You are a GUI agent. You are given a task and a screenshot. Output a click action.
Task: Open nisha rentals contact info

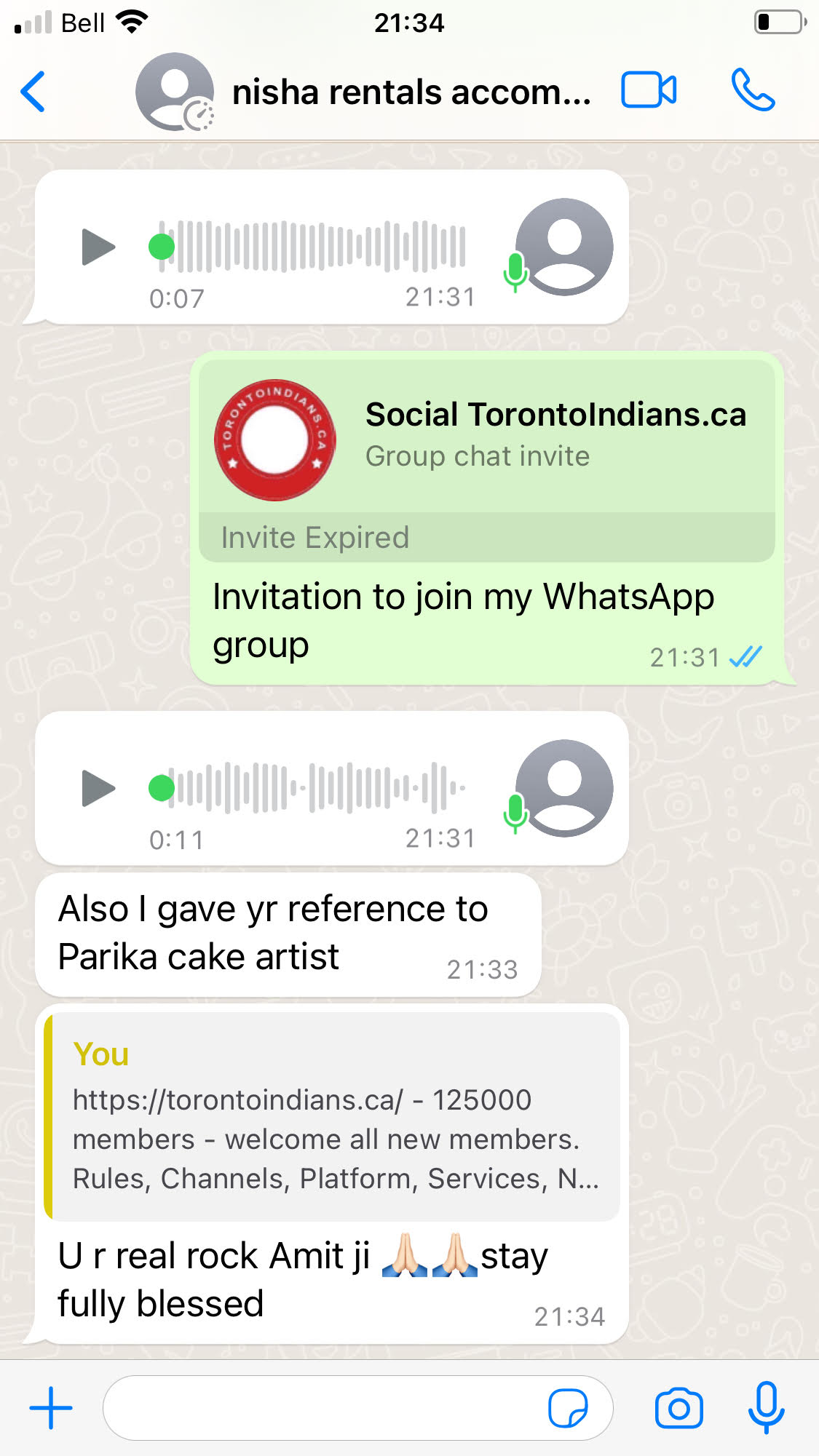coord(410,92)
